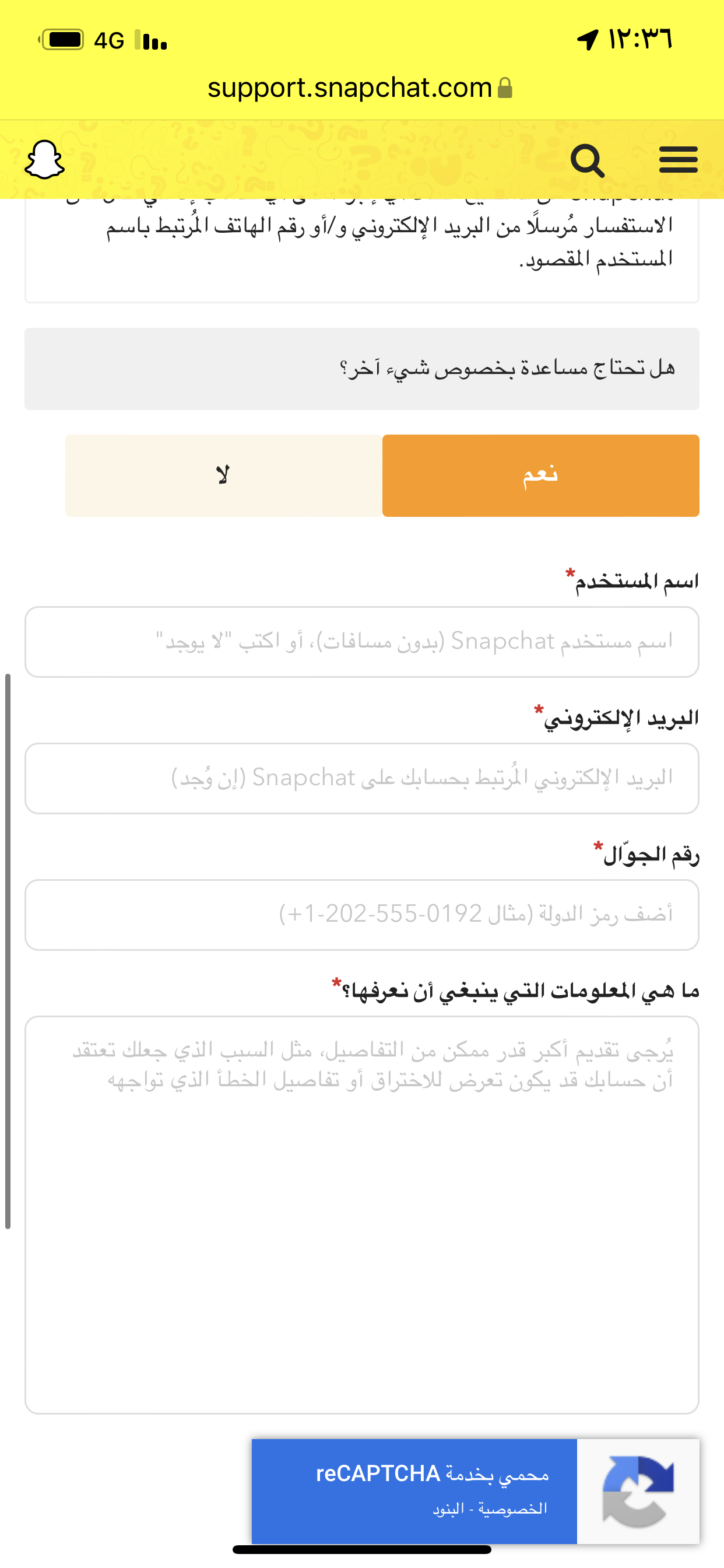Open reCAPTCHA البنود terms link
The image size is (724, 1568).
(x=448, y=1509)
